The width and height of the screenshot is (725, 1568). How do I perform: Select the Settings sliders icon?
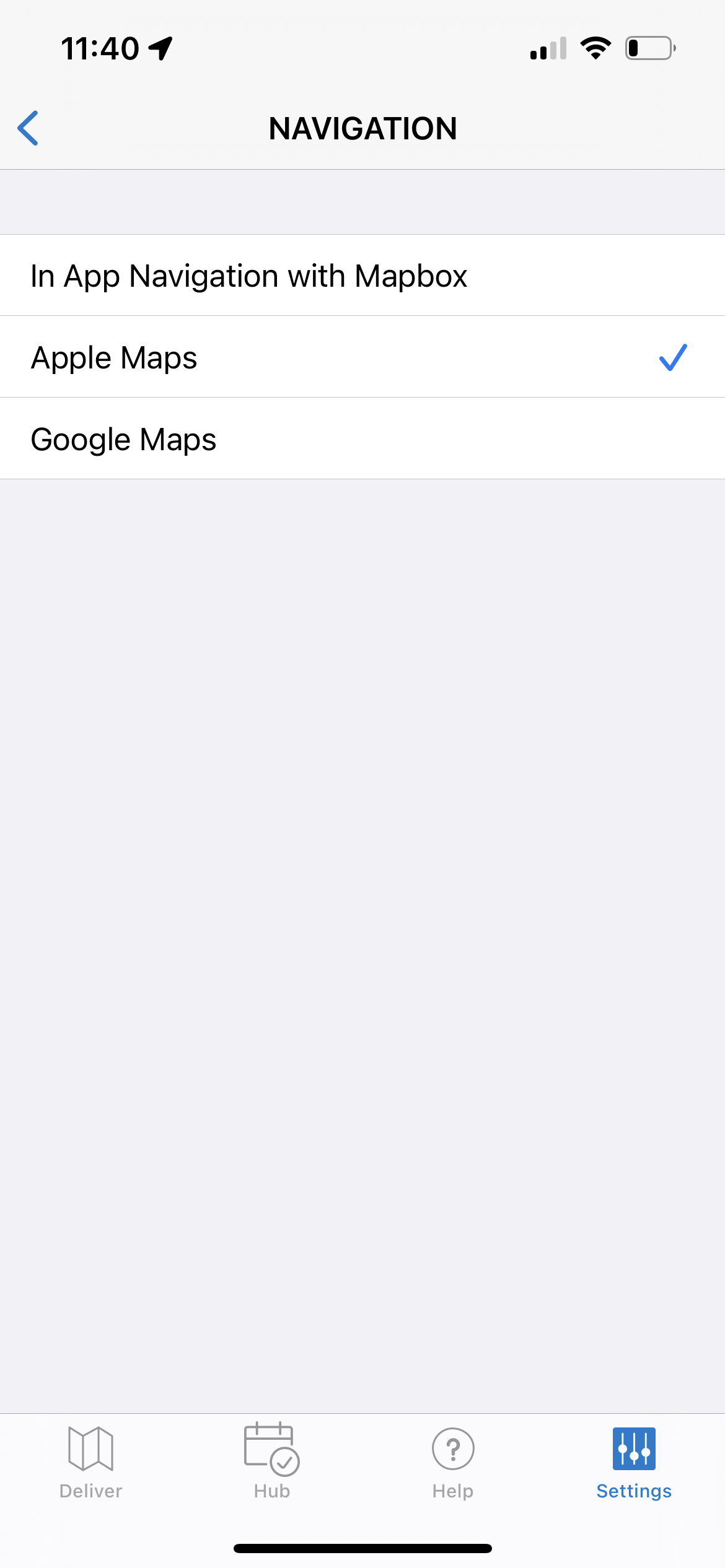pyautogui.click(x=633, y=1449)
